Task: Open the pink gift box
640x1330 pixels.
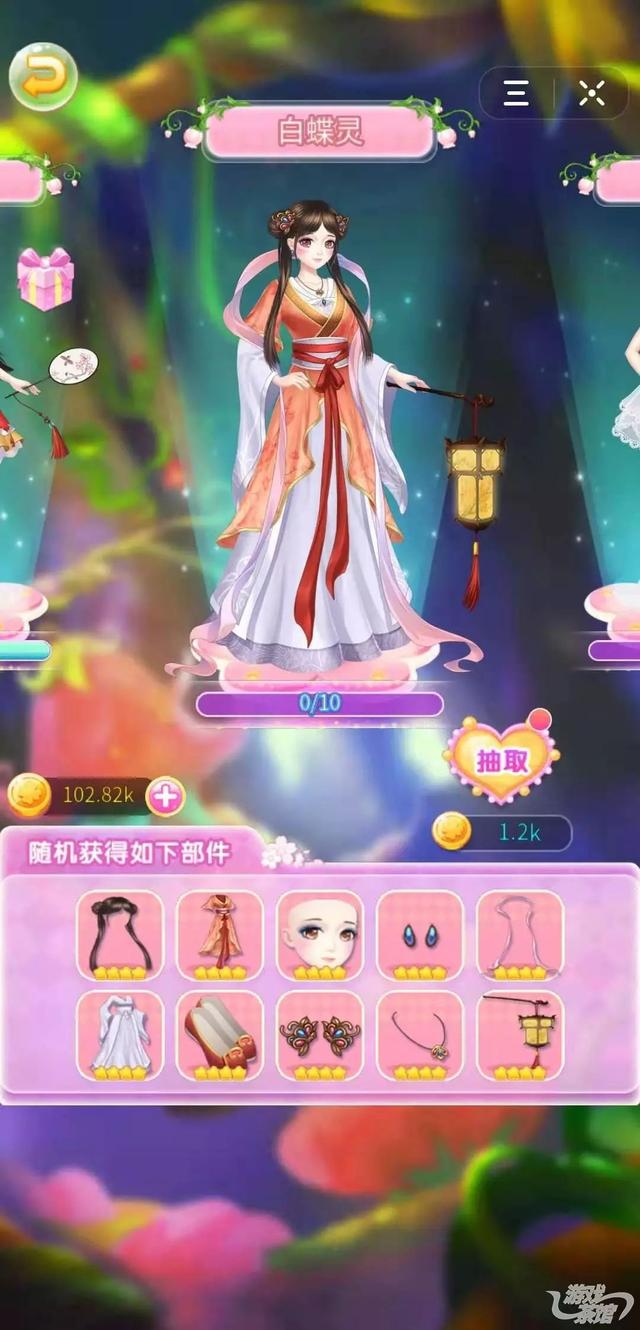Action: coord(45,277)
